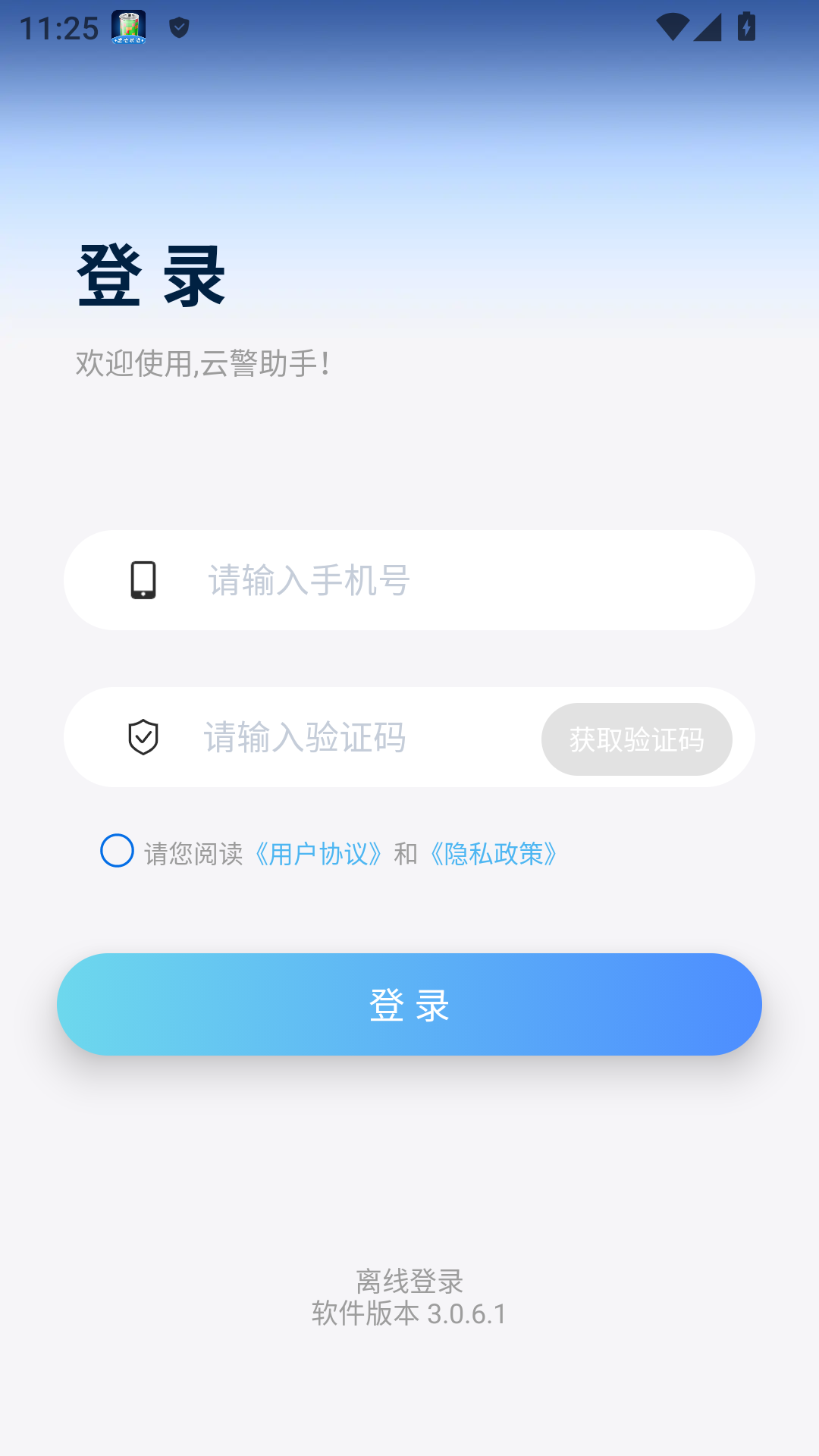Toggle the privacy policy acceptance radio button
Viewport: 819px width, 1456px height.
pos(118,852)
